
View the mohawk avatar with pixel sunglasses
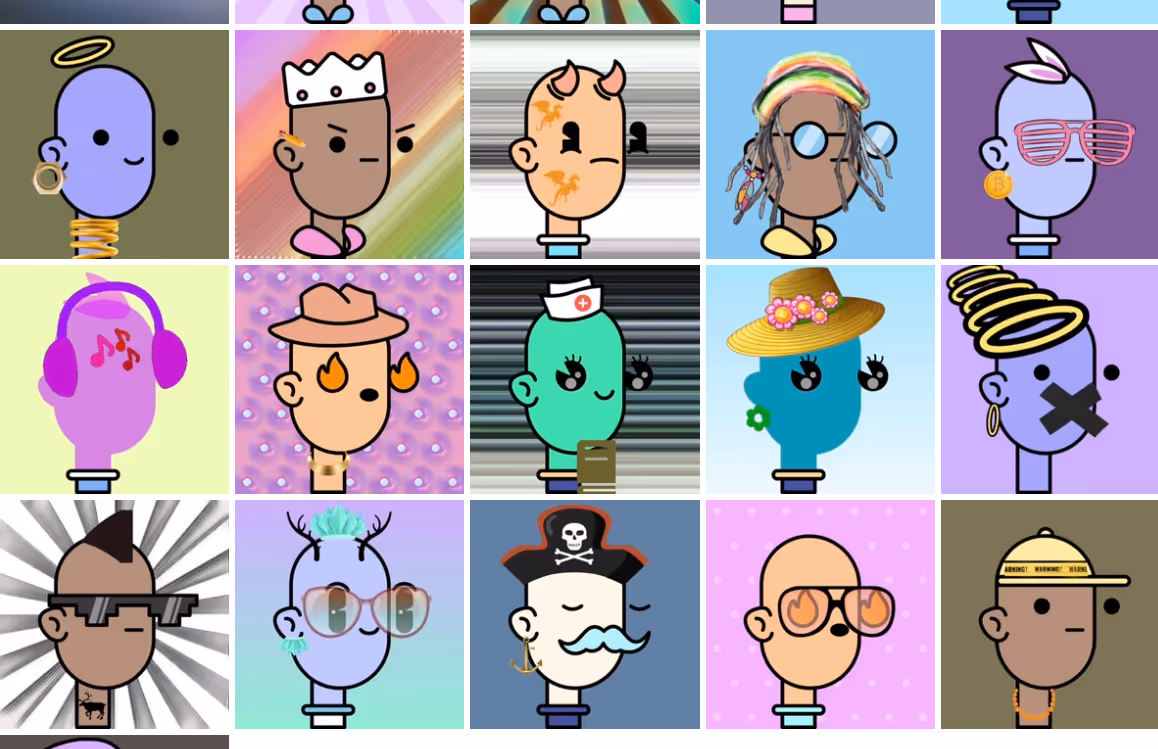[x=114, y=614]
